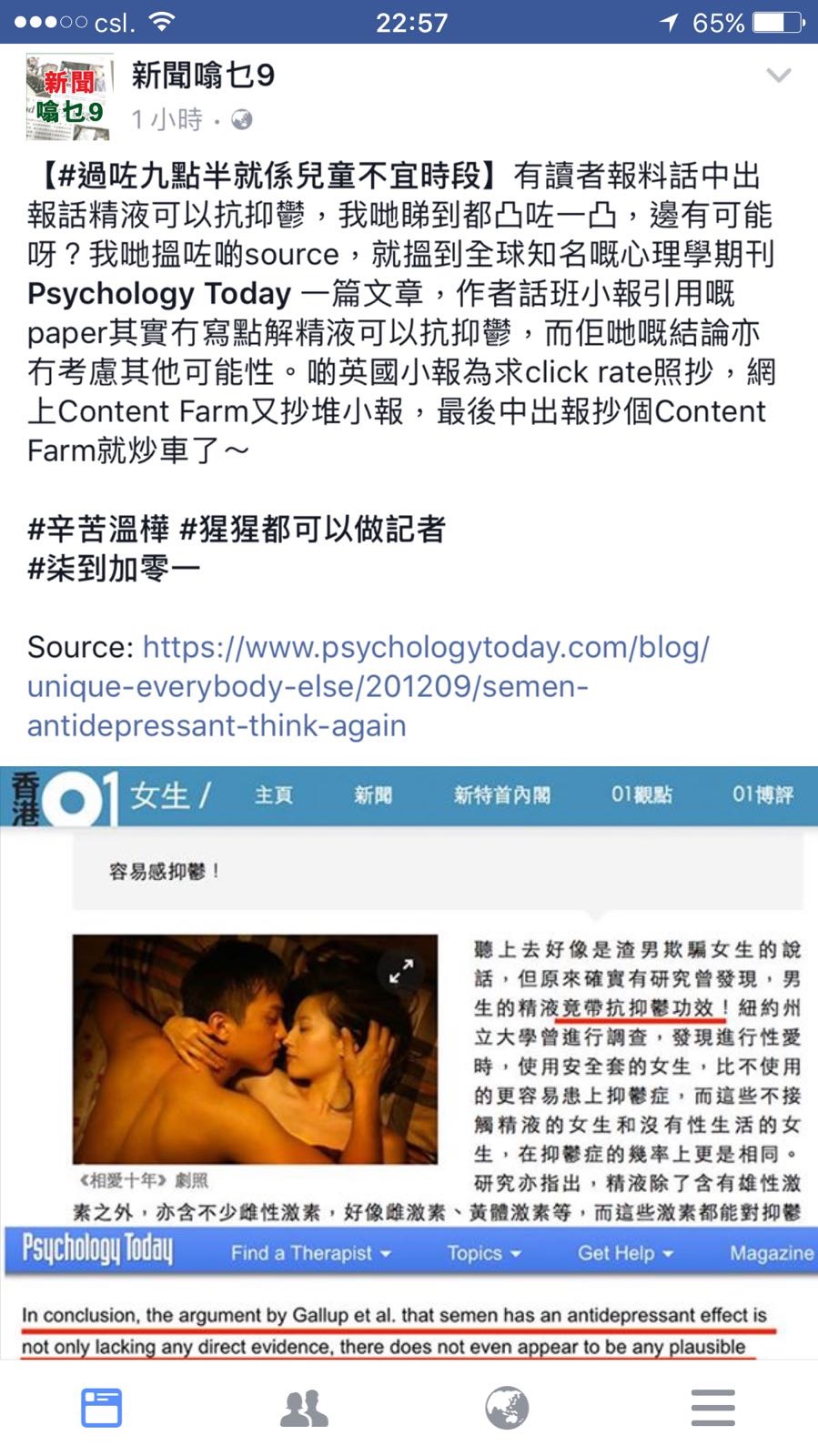Open the 新聞噏乜9 page profile picture
Screen dimensions: 818x1456
point(69,97)
